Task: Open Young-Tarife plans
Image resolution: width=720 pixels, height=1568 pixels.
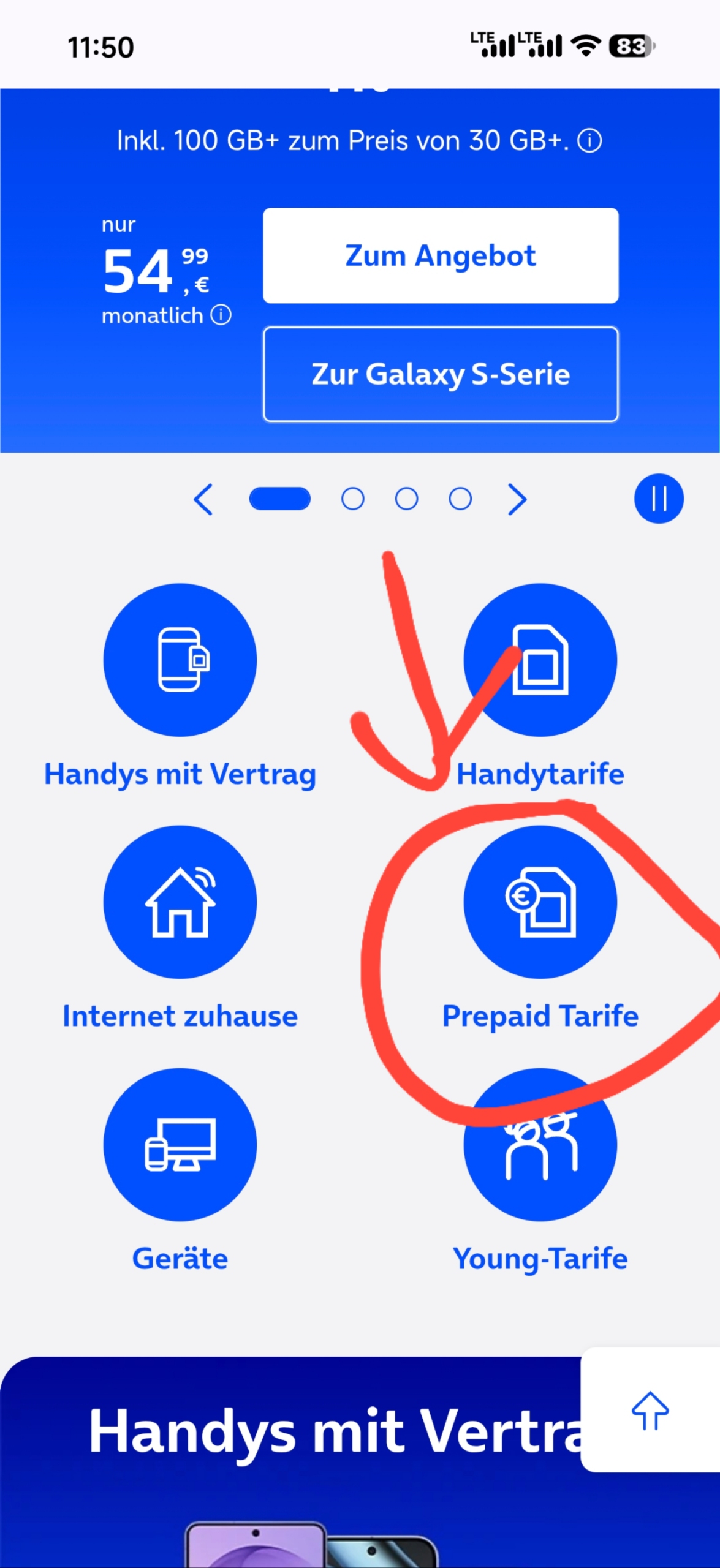Action: [540, 1144]
